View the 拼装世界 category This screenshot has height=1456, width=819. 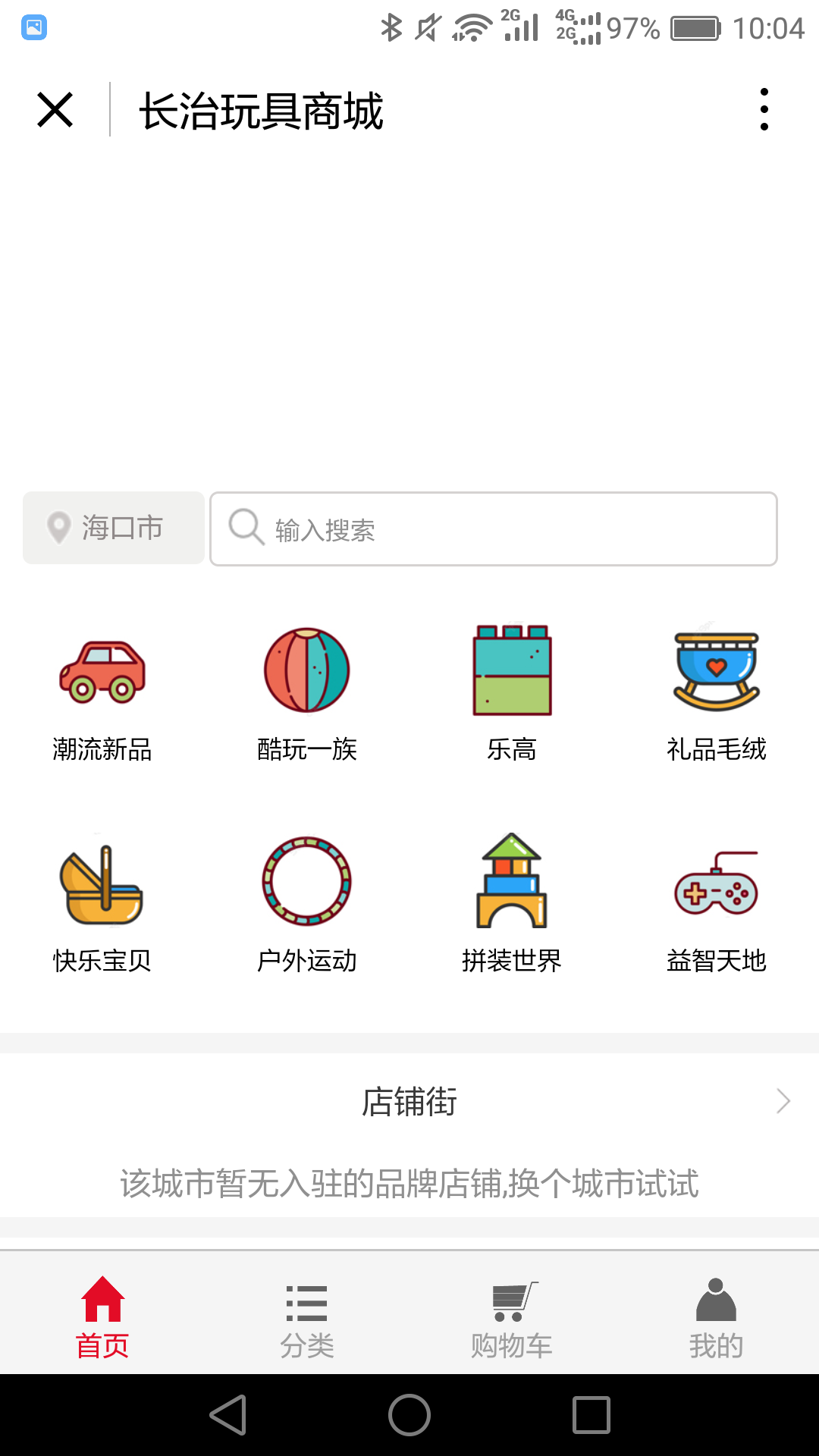coord(512,904)
